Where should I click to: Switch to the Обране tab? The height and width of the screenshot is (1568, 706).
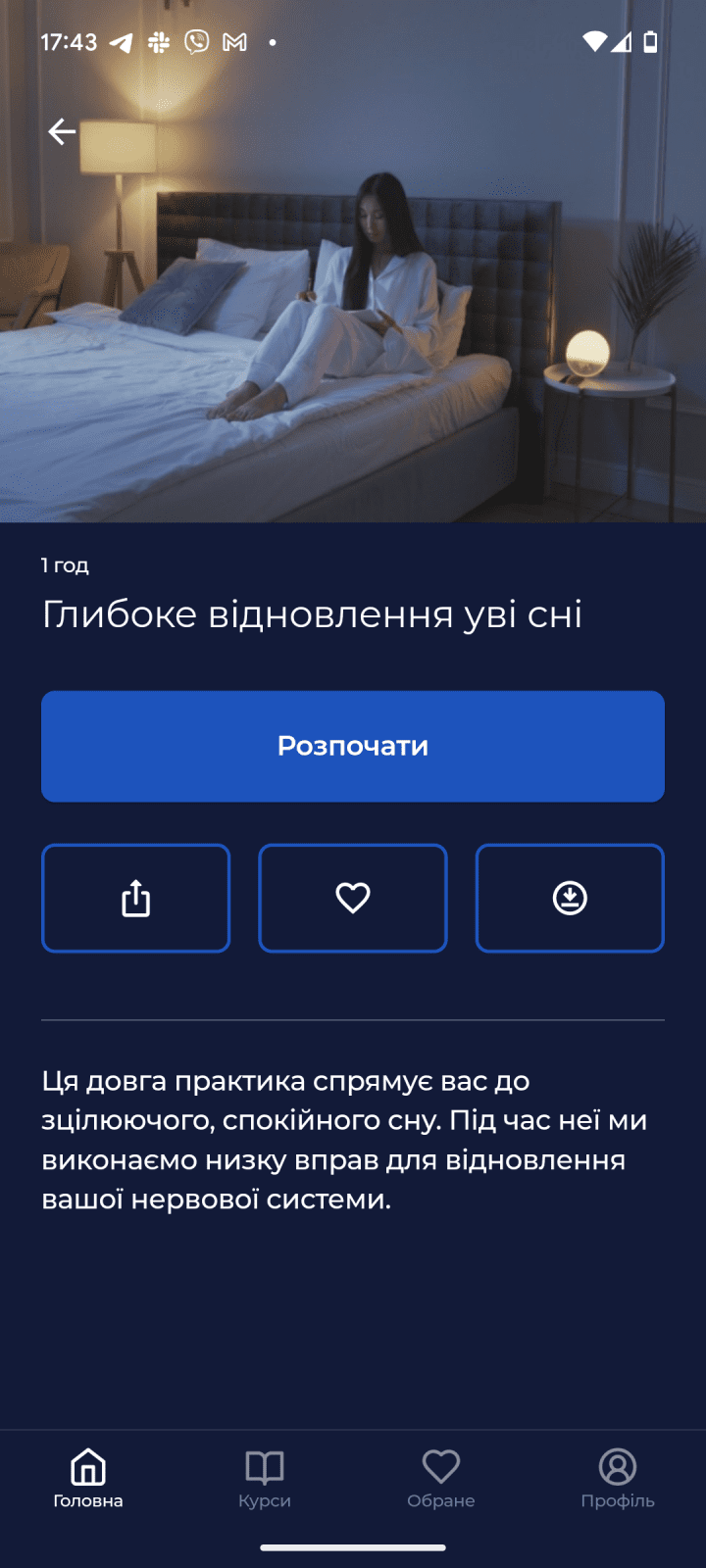click(441, 1478)
